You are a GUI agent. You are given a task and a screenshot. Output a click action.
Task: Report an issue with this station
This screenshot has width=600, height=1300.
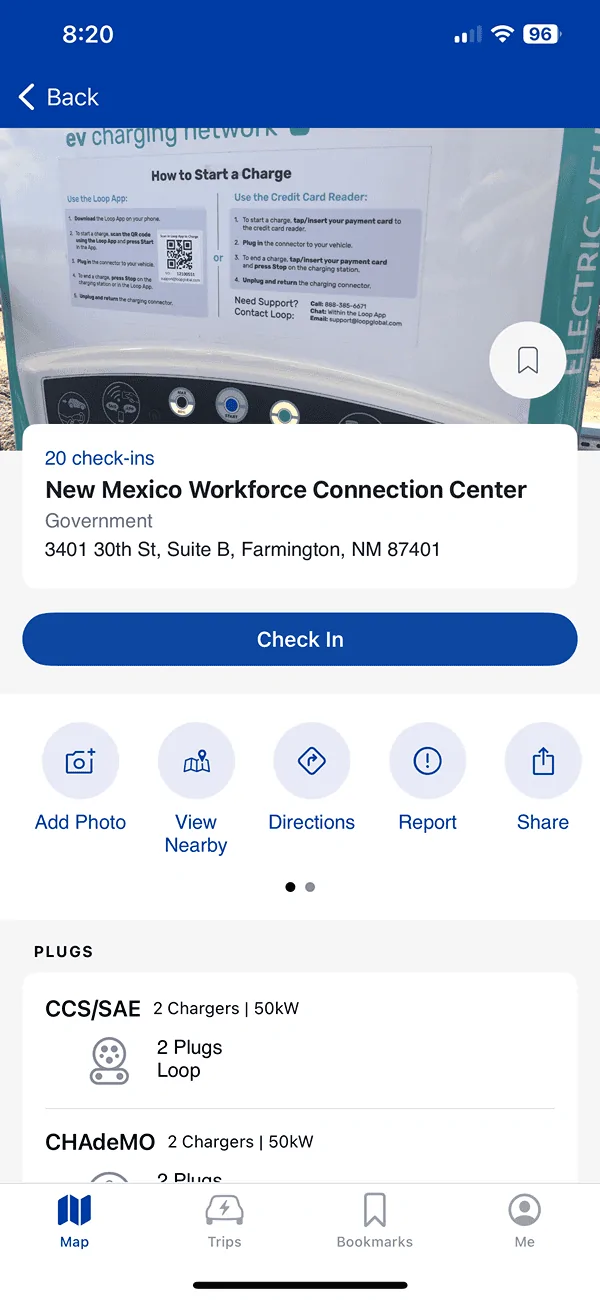[x=427, y=778]
